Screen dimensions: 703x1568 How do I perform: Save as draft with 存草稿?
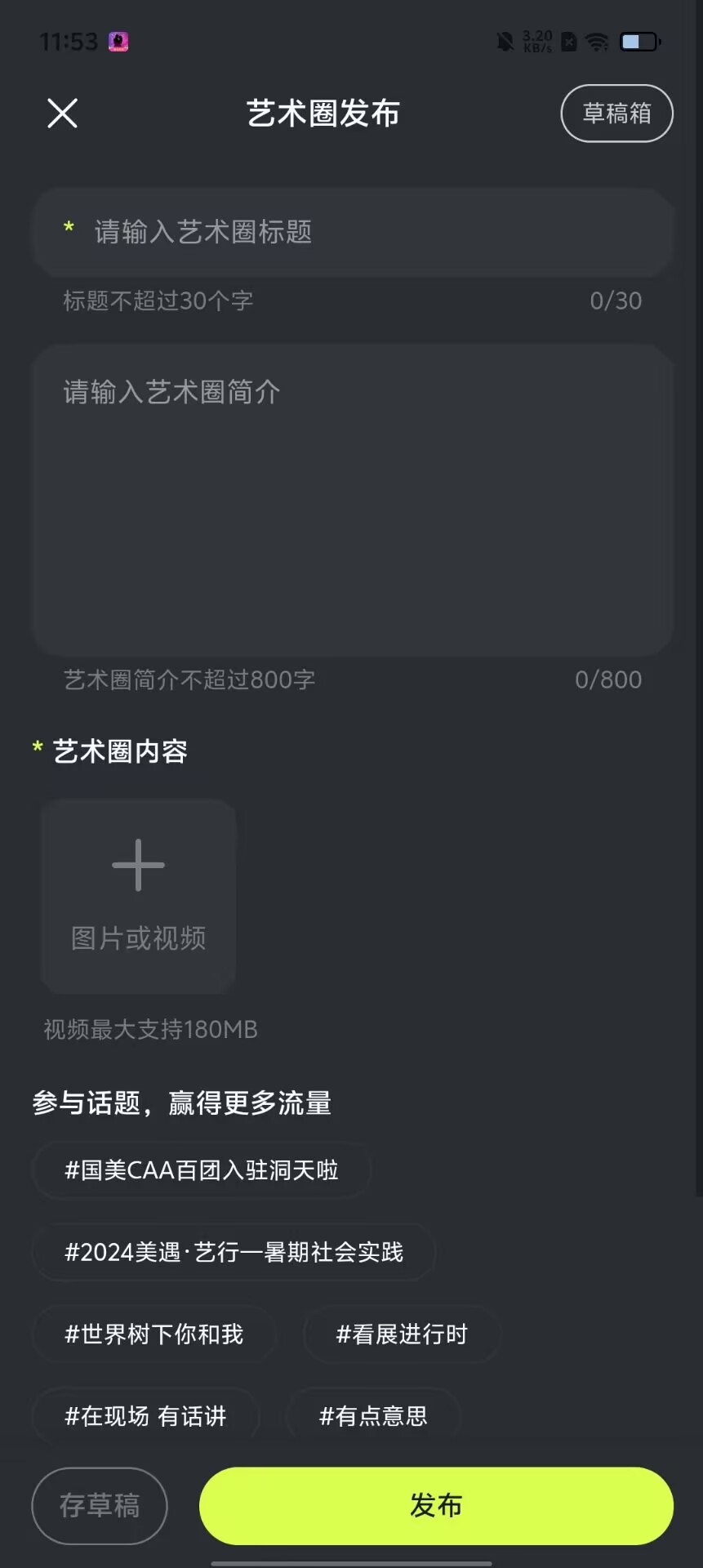click(100, 1505)
